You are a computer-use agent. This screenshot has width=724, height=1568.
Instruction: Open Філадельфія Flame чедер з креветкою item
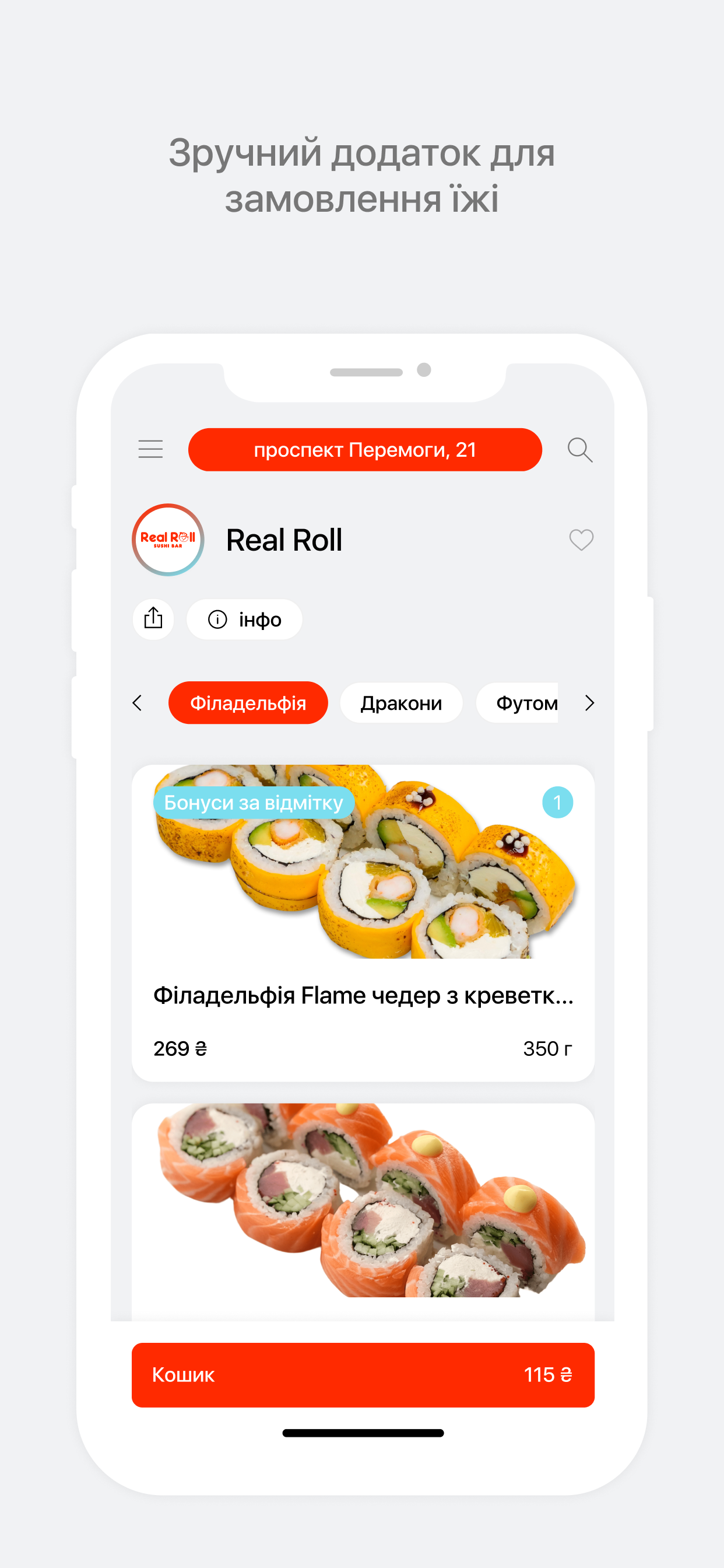(364, 996)
